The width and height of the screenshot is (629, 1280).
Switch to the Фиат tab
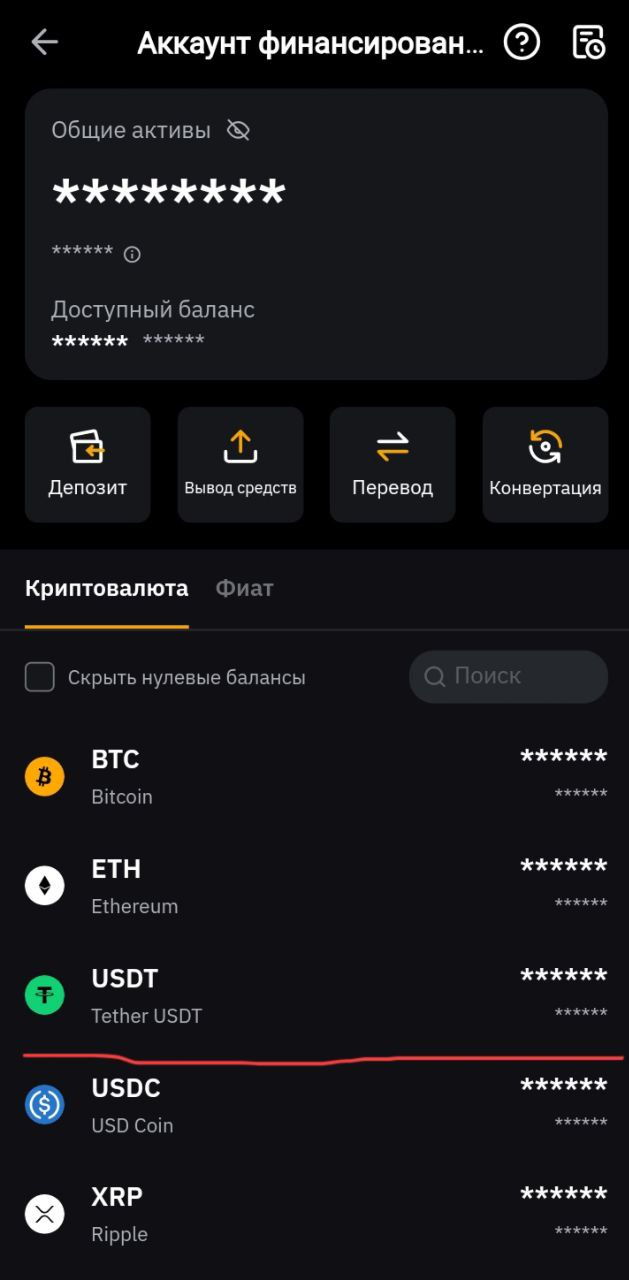pyautogui.click(x=244, y=588)
